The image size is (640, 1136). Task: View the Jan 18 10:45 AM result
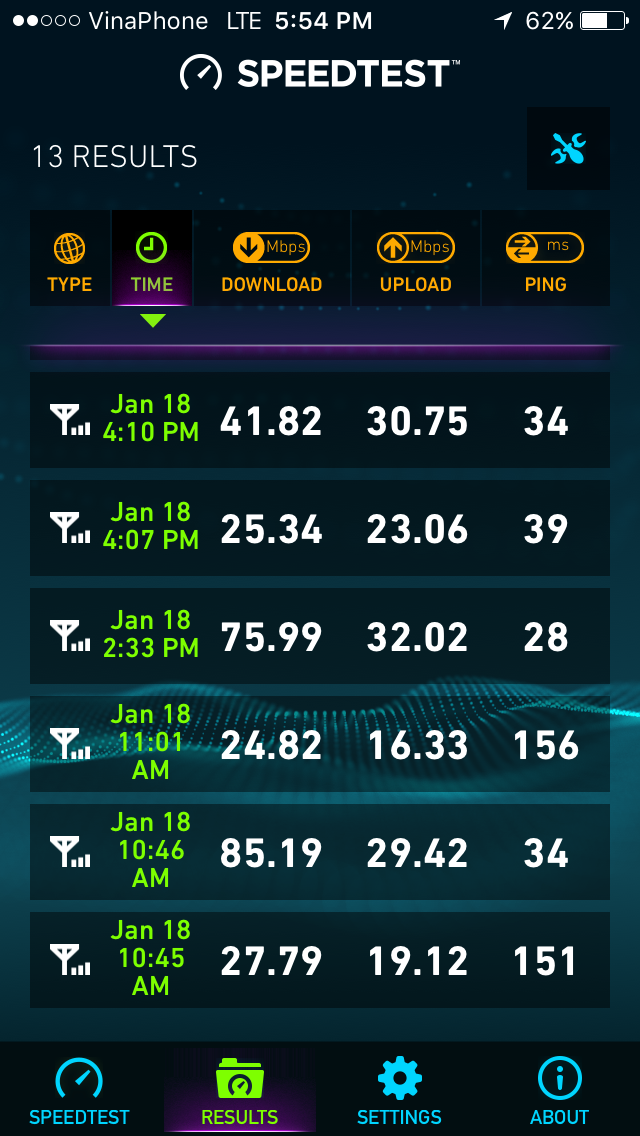tap(320, 960)
